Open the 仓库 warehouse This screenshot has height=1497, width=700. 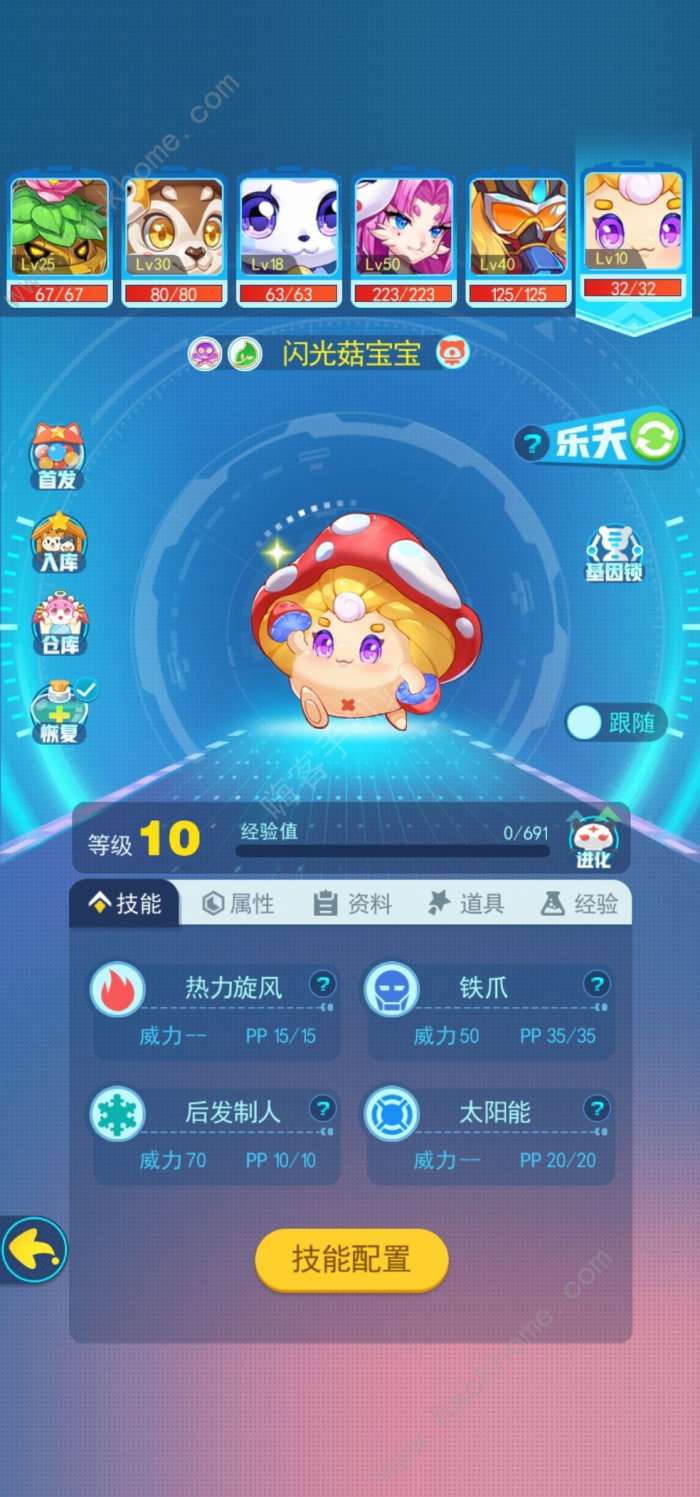coord(60,625)
